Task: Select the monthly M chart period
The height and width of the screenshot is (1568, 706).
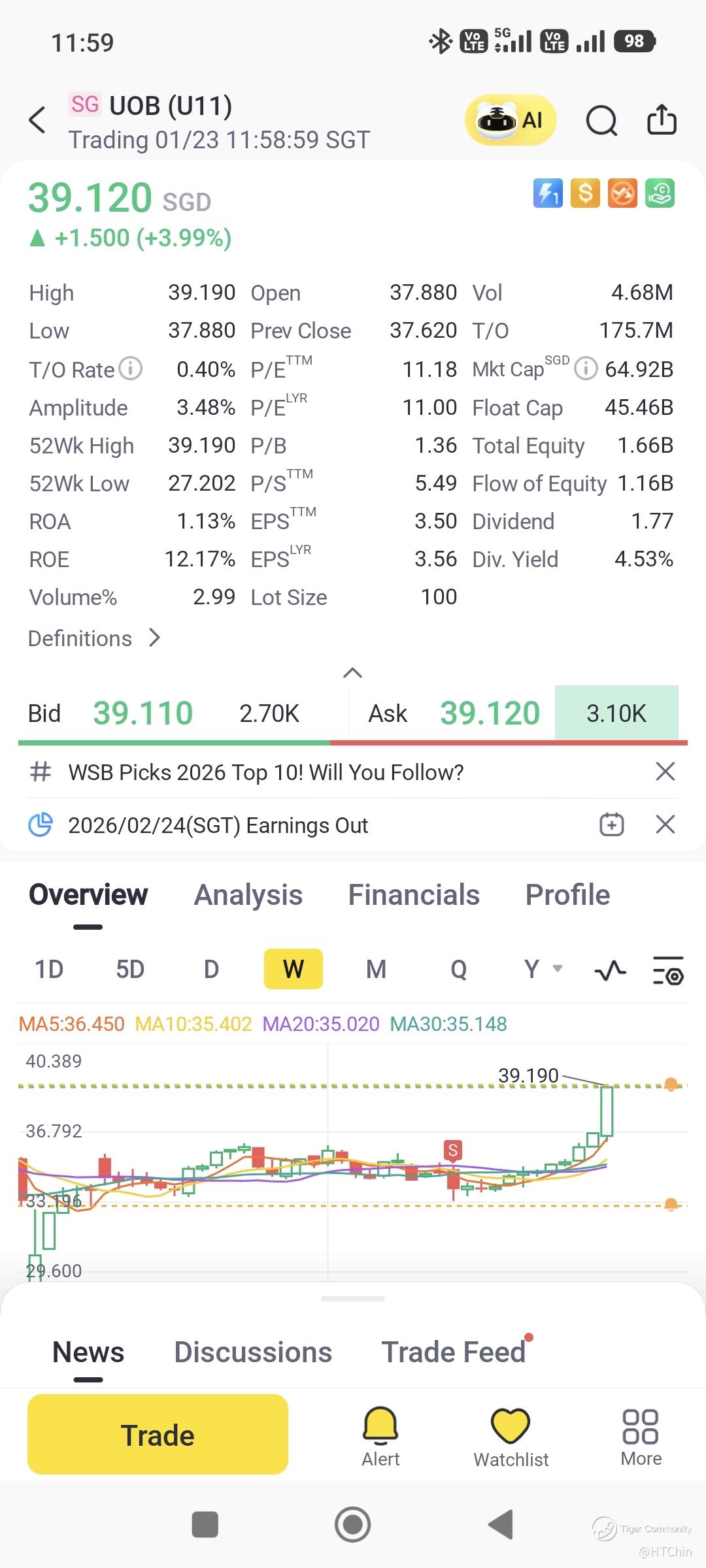Action: coord(376,969)
